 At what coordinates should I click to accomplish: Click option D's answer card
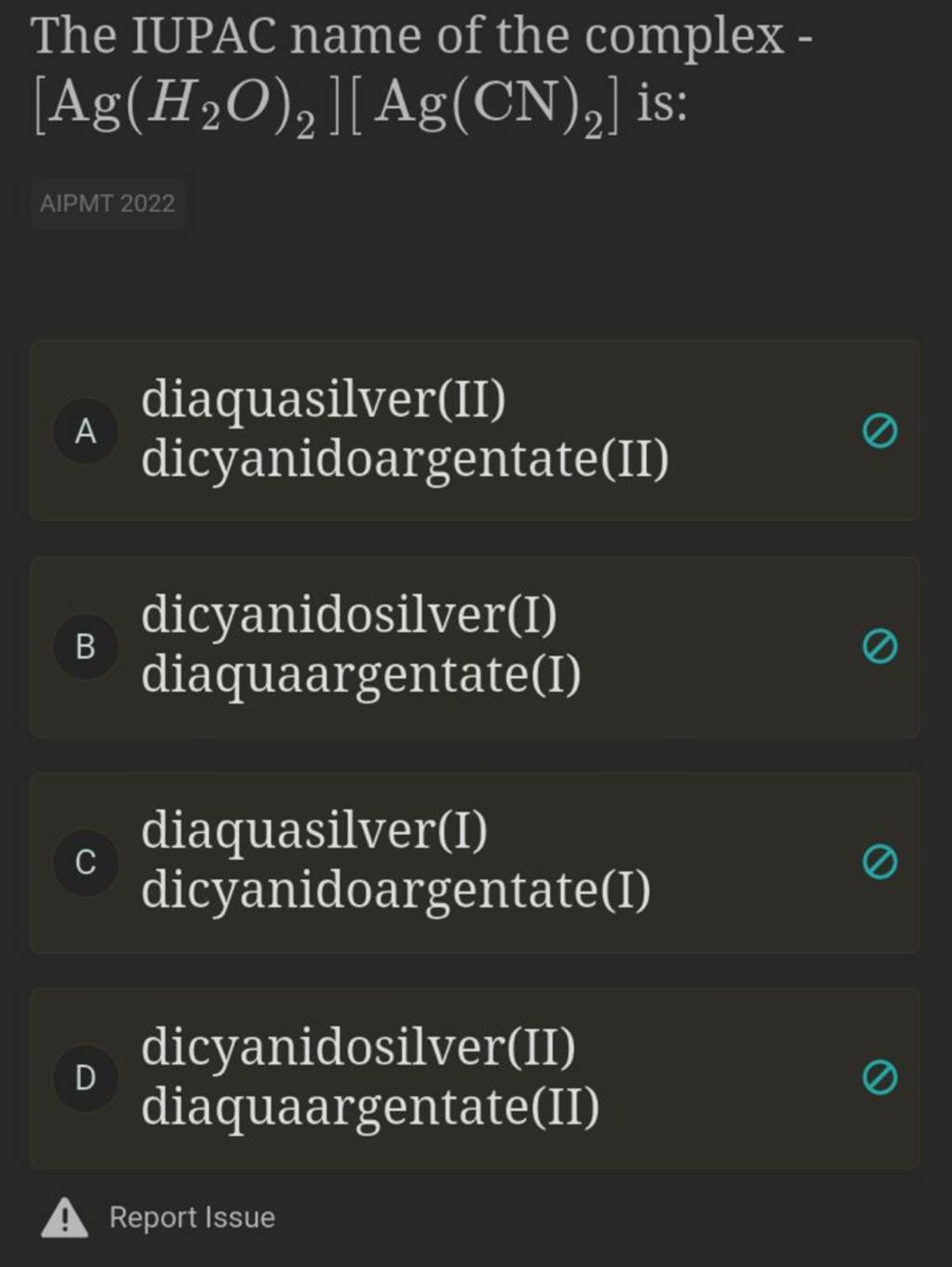pyautogui.click(x=474, y=1077)
